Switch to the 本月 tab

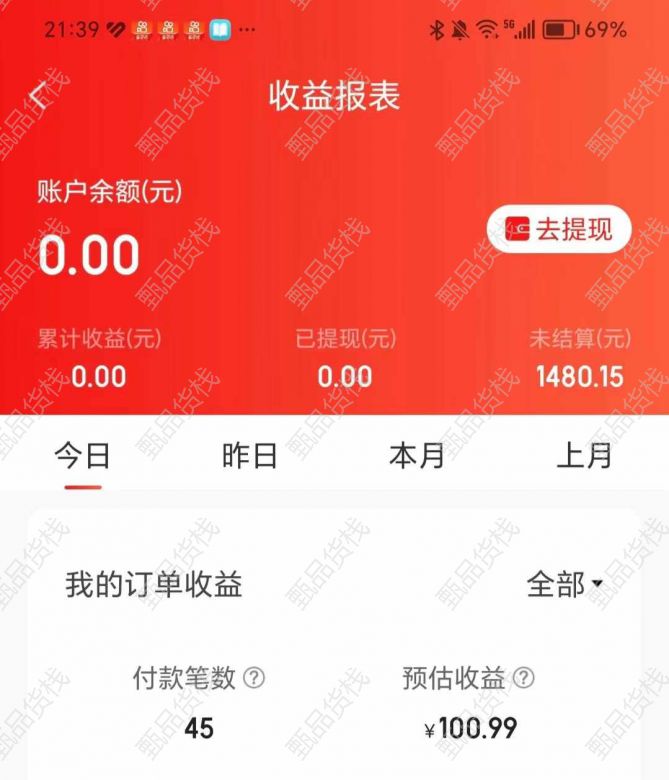[x=416, y=456]
